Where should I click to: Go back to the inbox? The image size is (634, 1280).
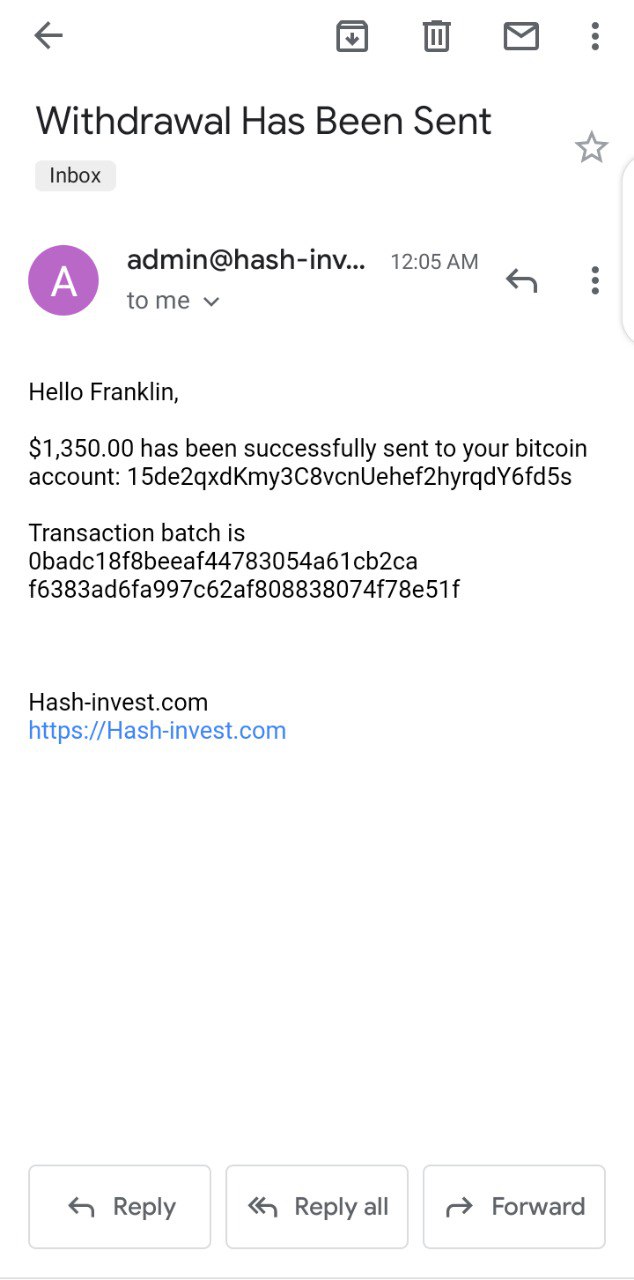[48, 37]
